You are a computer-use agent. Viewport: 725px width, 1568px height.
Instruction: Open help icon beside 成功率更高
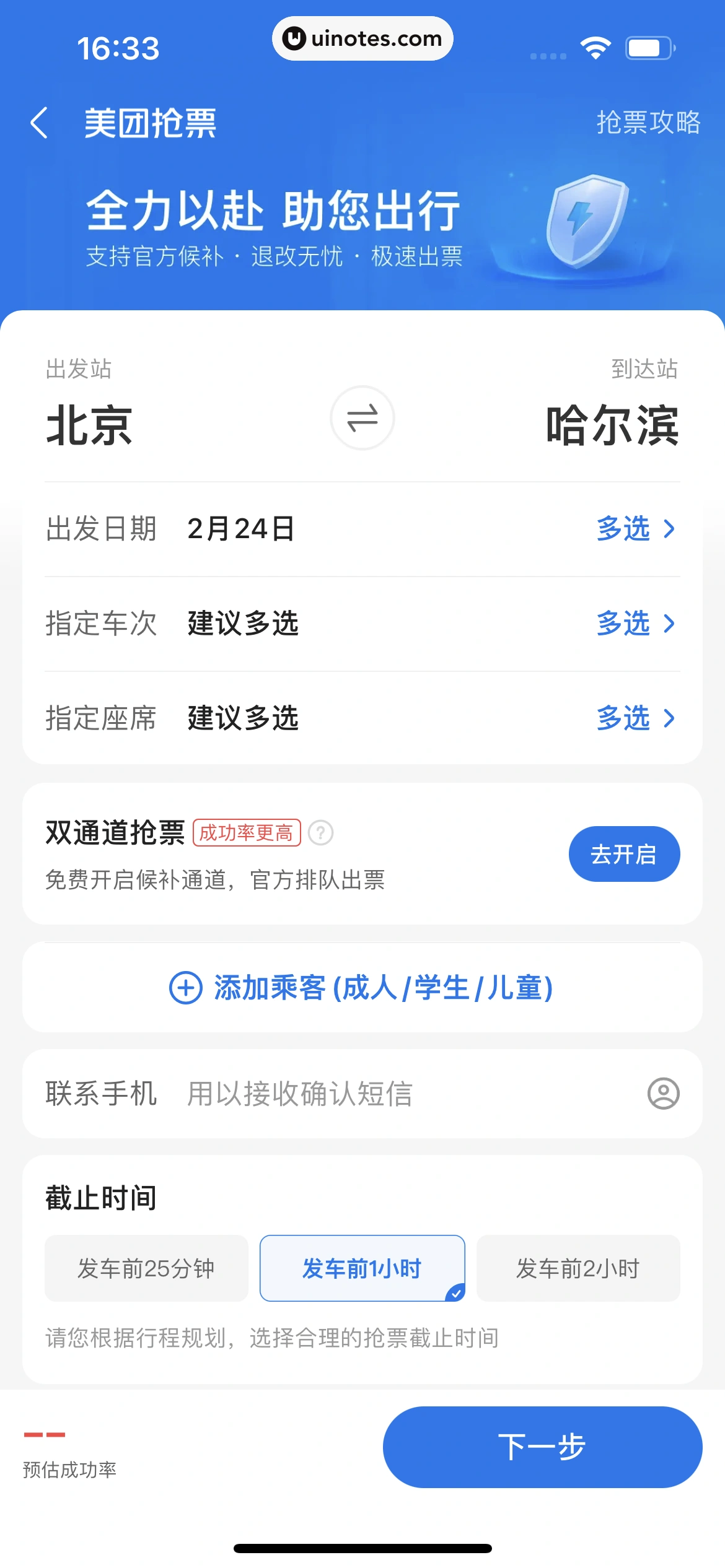pos(321,833)
